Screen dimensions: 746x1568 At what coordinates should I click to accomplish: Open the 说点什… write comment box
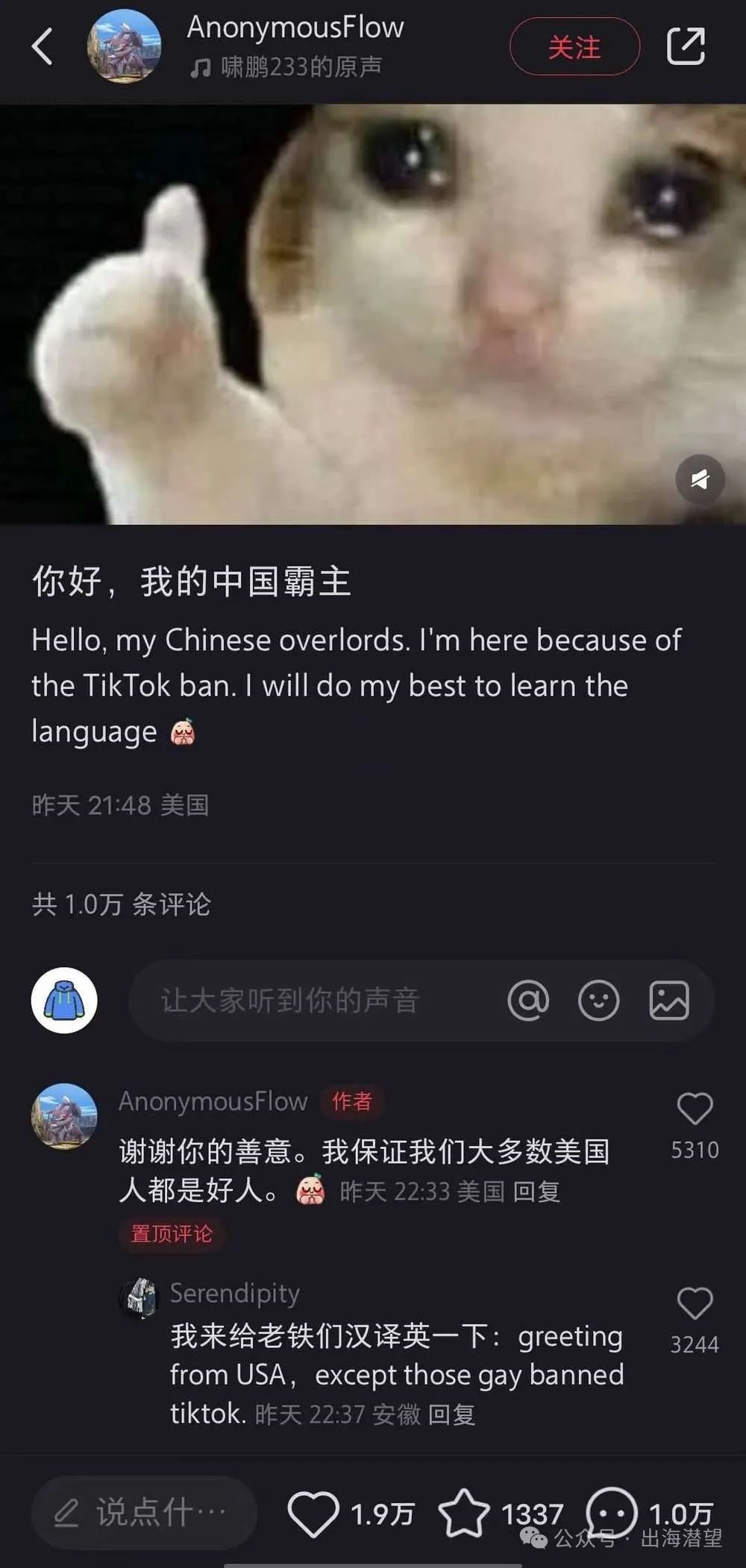click(x=144, y=1513)
